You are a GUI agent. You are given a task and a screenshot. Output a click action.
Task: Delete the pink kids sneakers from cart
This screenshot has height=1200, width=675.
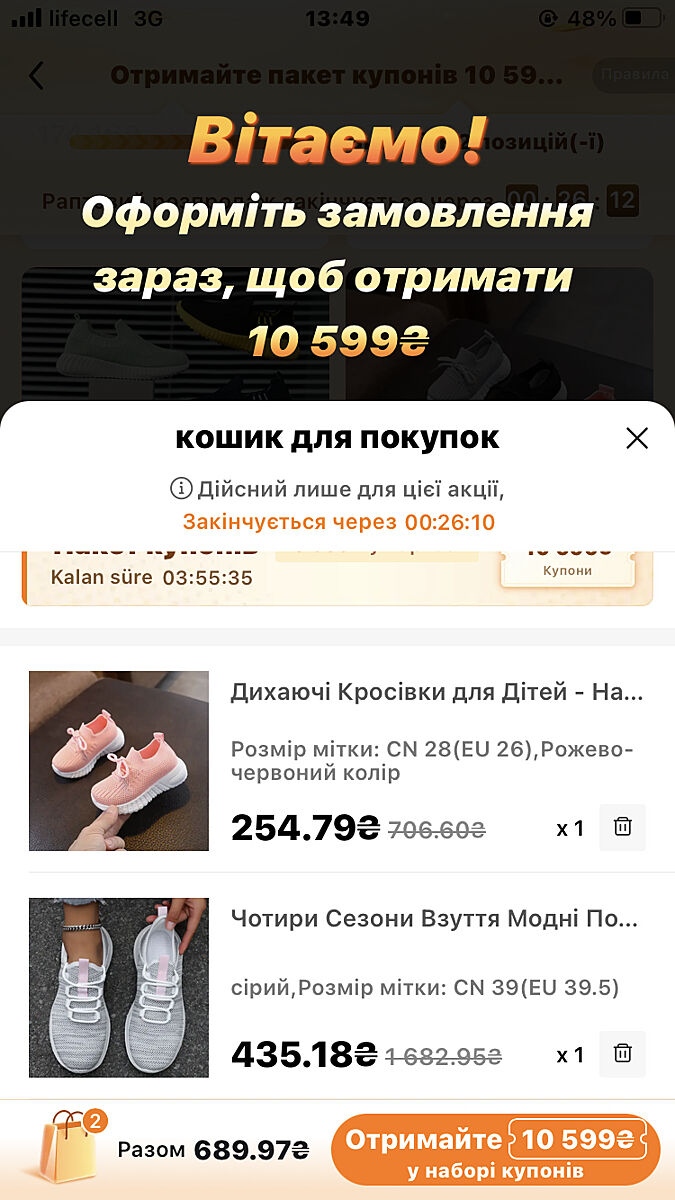click(x=622, y=827)
